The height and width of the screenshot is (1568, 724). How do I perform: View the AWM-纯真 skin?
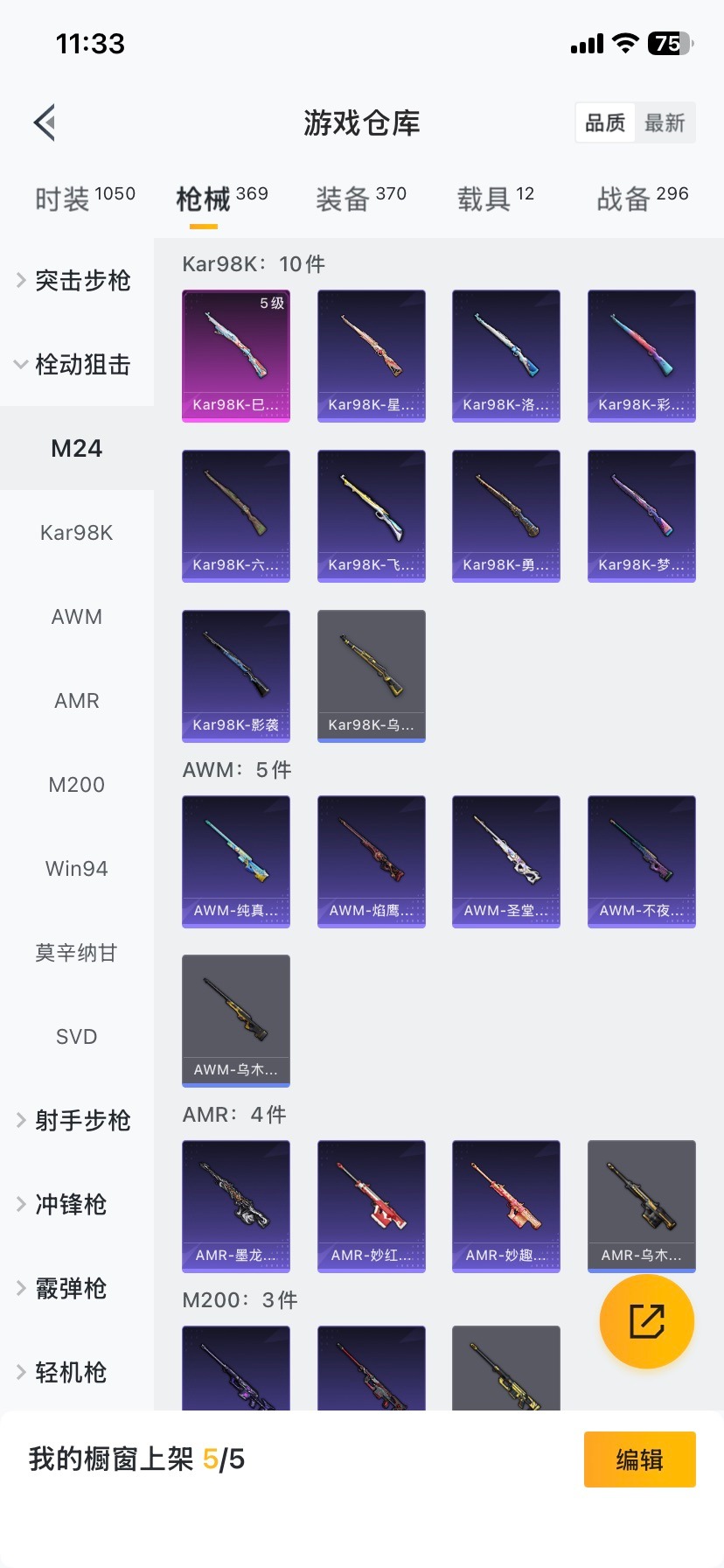click(236, 861)
